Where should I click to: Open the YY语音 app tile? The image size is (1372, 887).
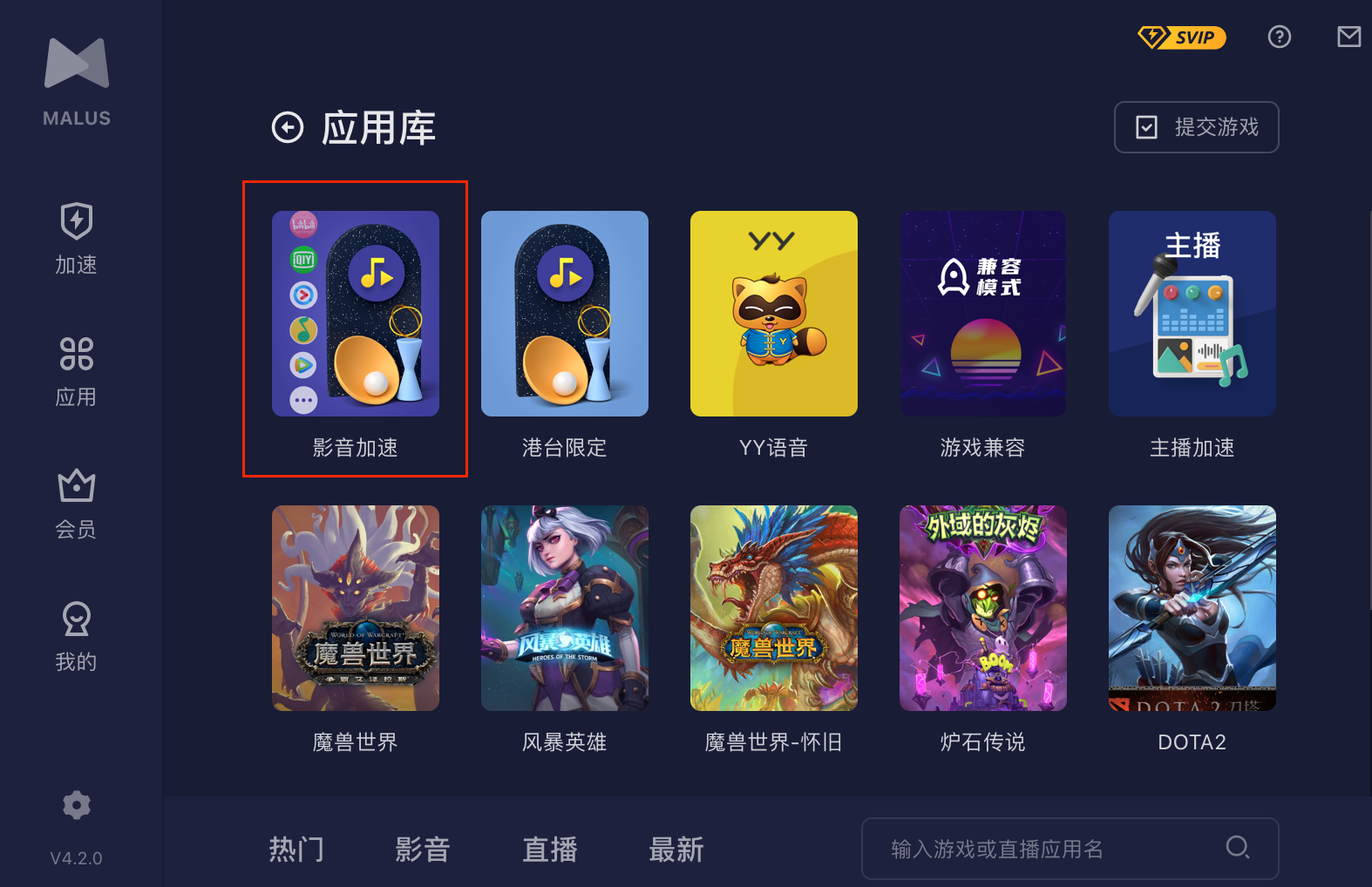(x=774, y=314)
